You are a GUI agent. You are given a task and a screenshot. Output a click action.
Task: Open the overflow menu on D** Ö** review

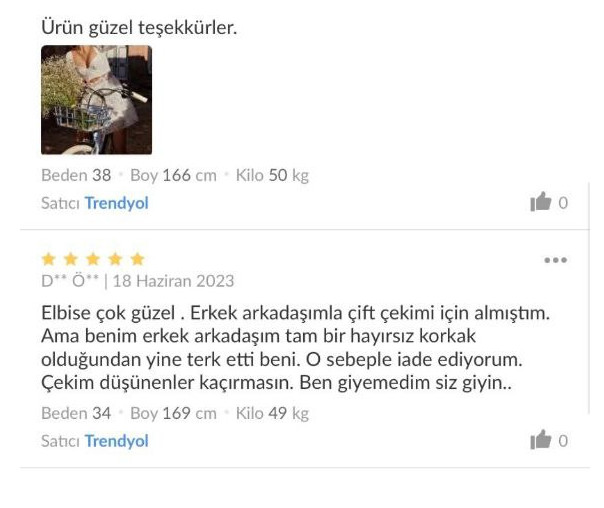coord(555,260)
